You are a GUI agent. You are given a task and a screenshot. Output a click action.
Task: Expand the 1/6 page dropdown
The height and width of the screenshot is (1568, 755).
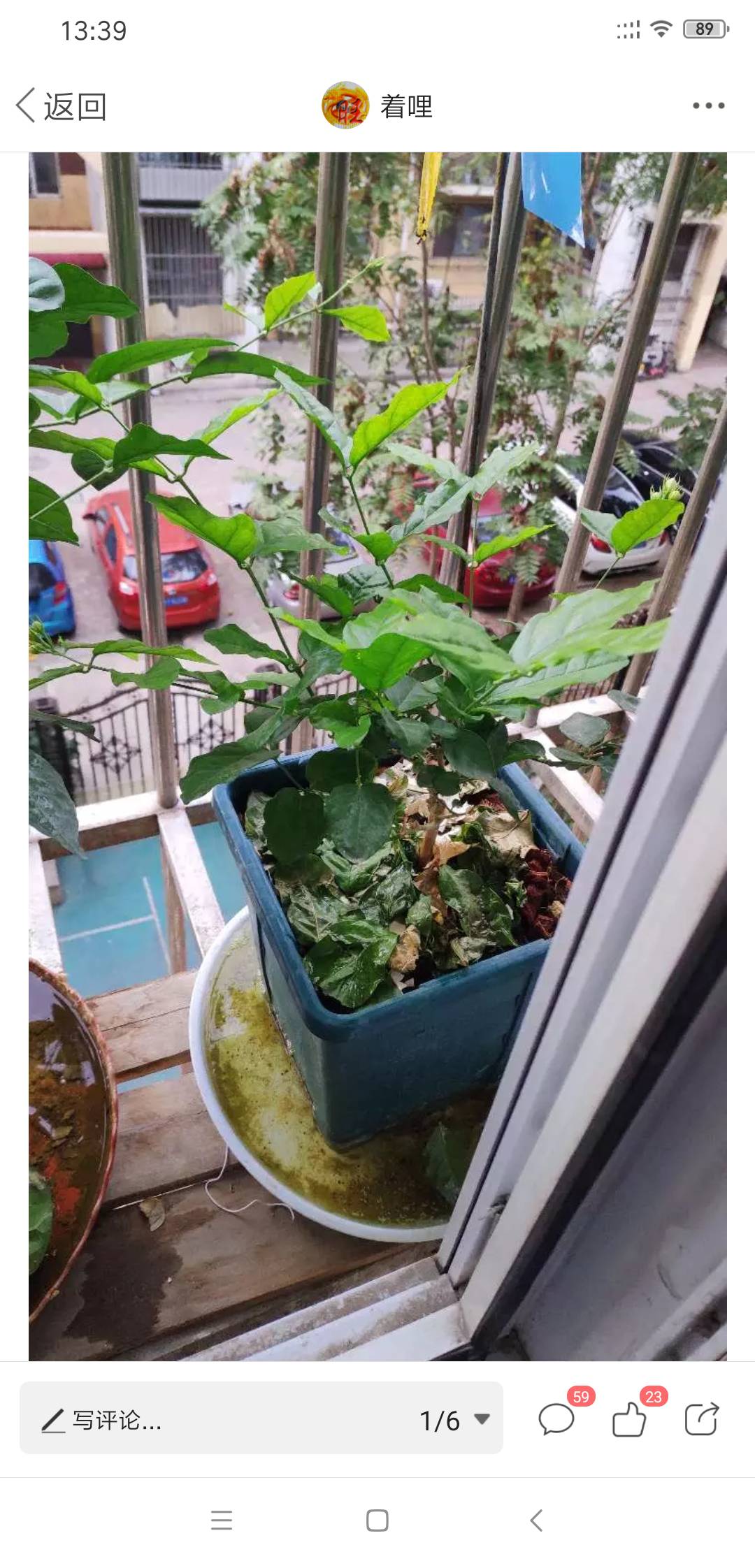pyautogui.click(x=454, y=1421)
